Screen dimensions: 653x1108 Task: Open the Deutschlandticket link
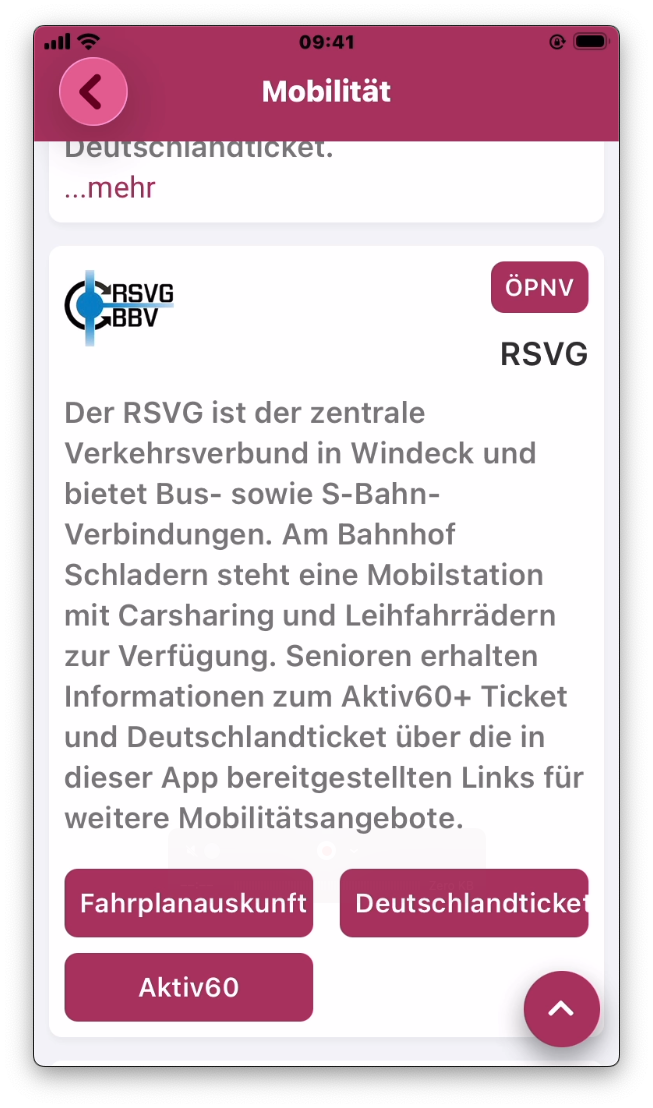(464, 903)
